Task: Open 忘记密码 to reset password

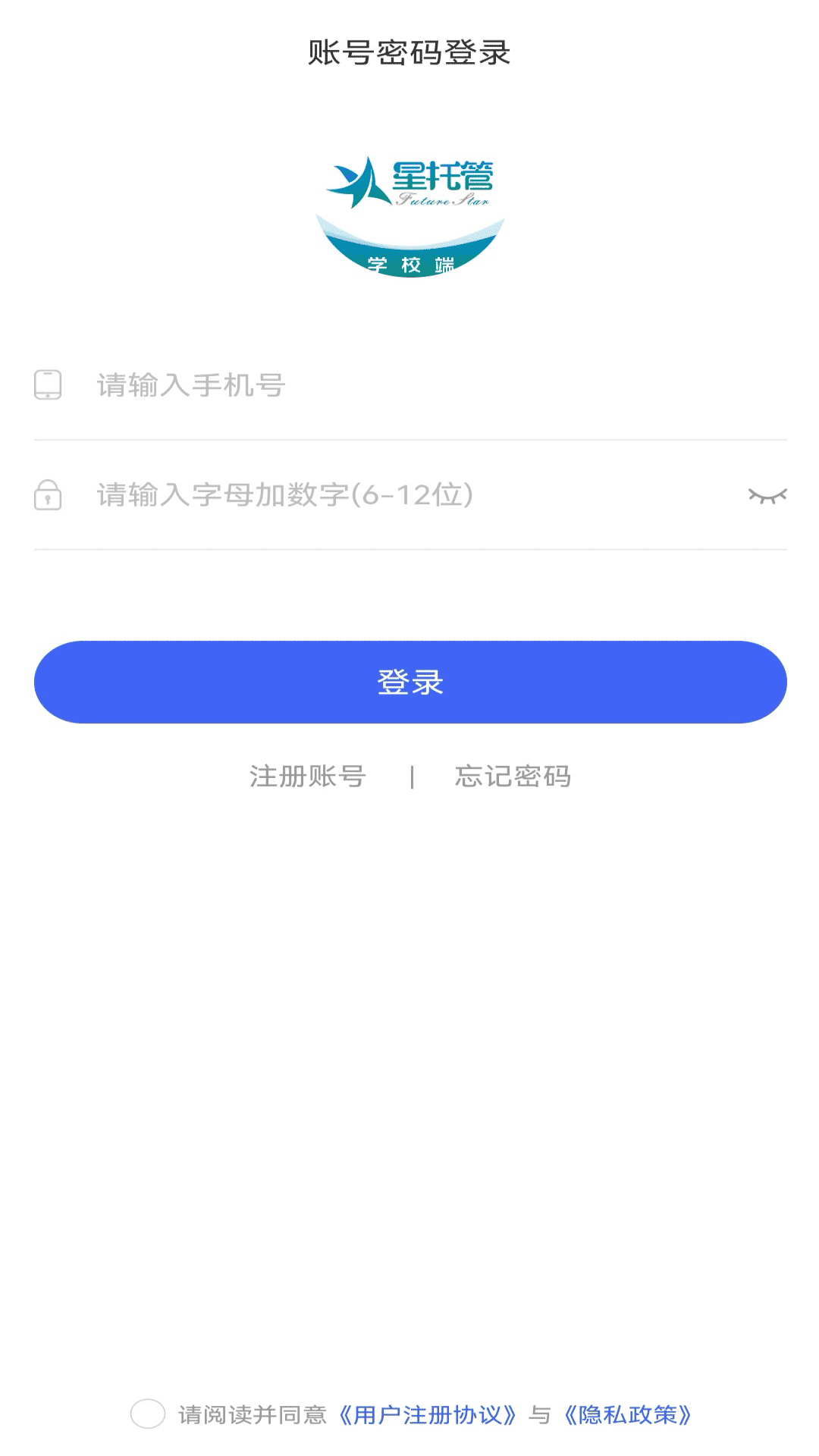Action: pos(513,777)
